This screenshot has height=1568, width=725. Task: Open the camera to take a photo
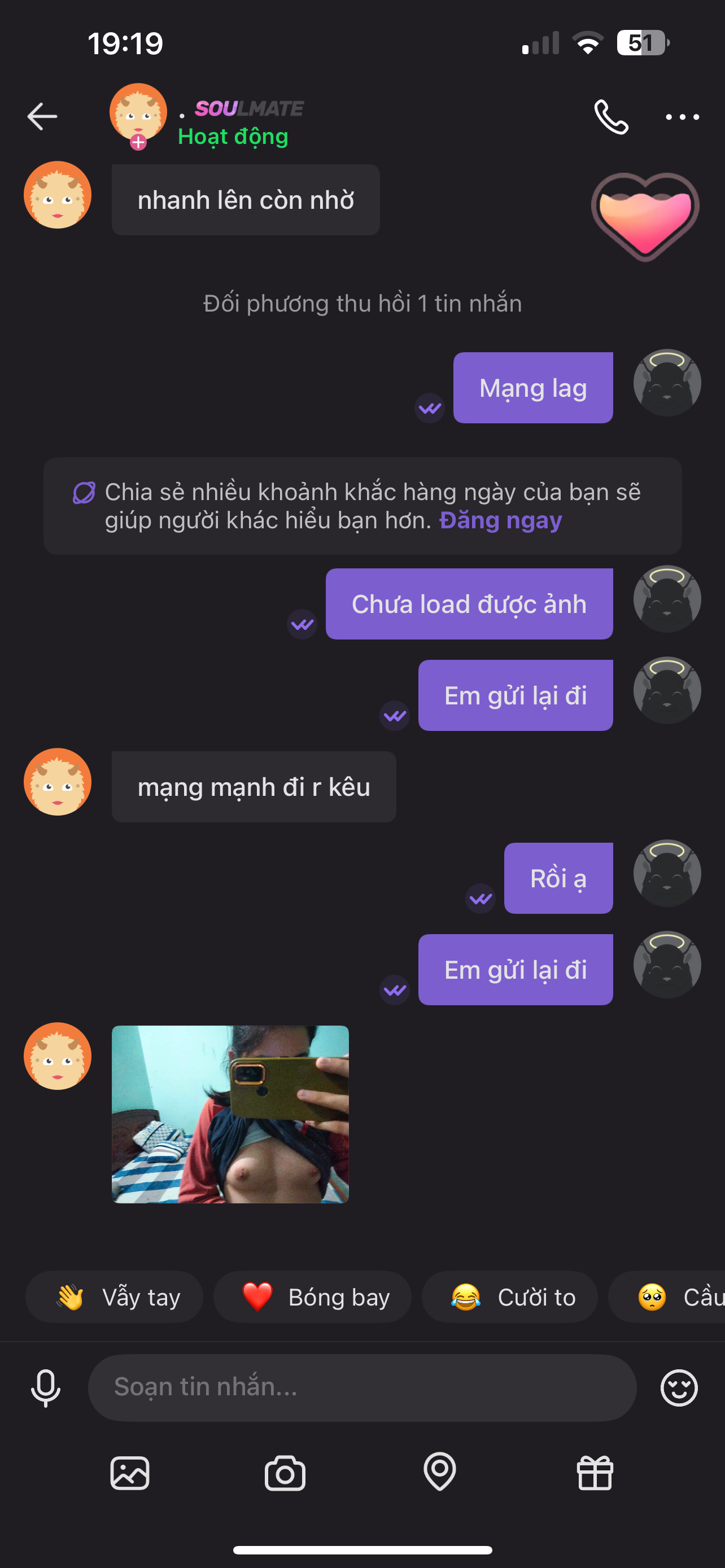tap(285, 1473)
